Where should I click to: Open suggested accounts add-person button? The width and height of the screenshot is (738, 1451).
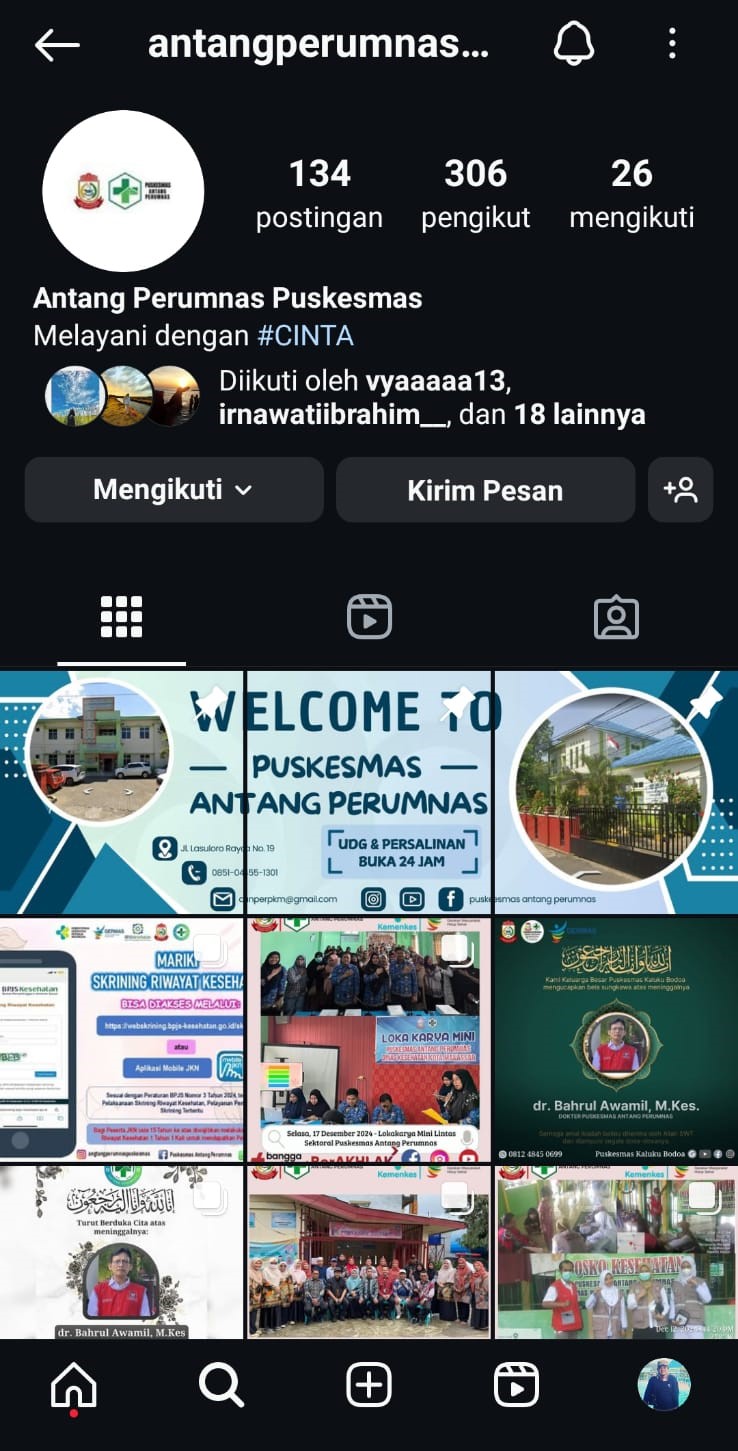point(680,490)
